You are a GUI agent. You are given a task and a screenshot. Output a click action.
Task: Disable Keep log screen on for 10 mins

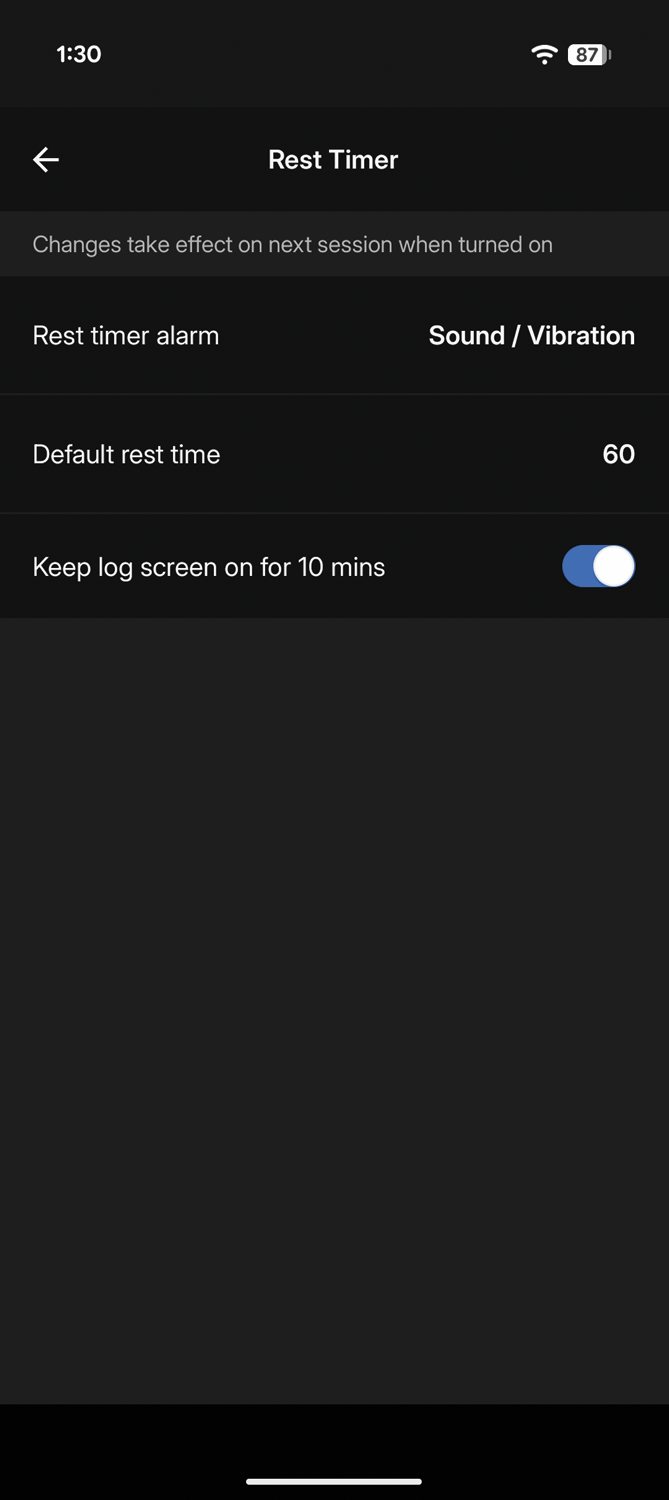pyautogui.click(x=598, y=567)
